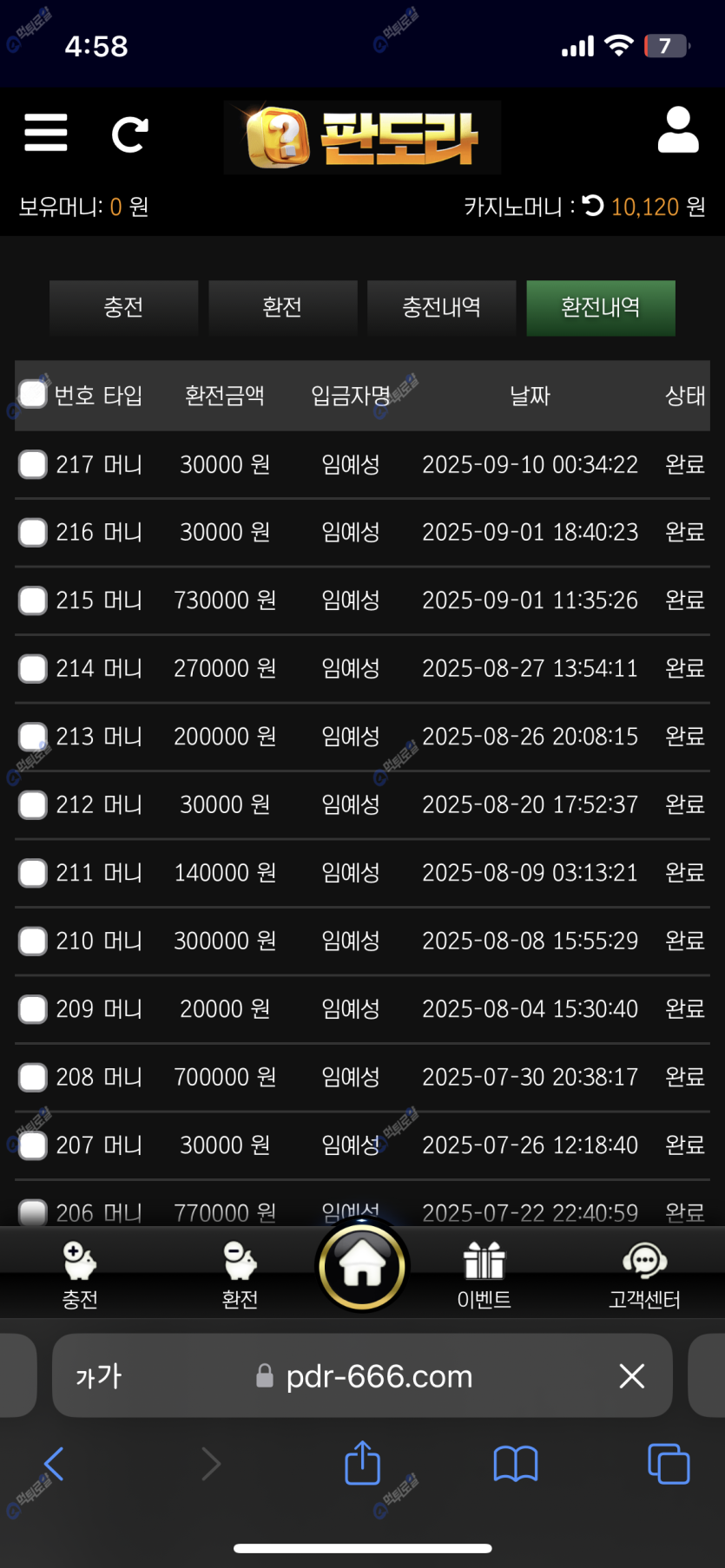The height and width of the screenshot is (1568, 725).
Task: Share this page from Safari toolbar
Action: (363, 1464)
